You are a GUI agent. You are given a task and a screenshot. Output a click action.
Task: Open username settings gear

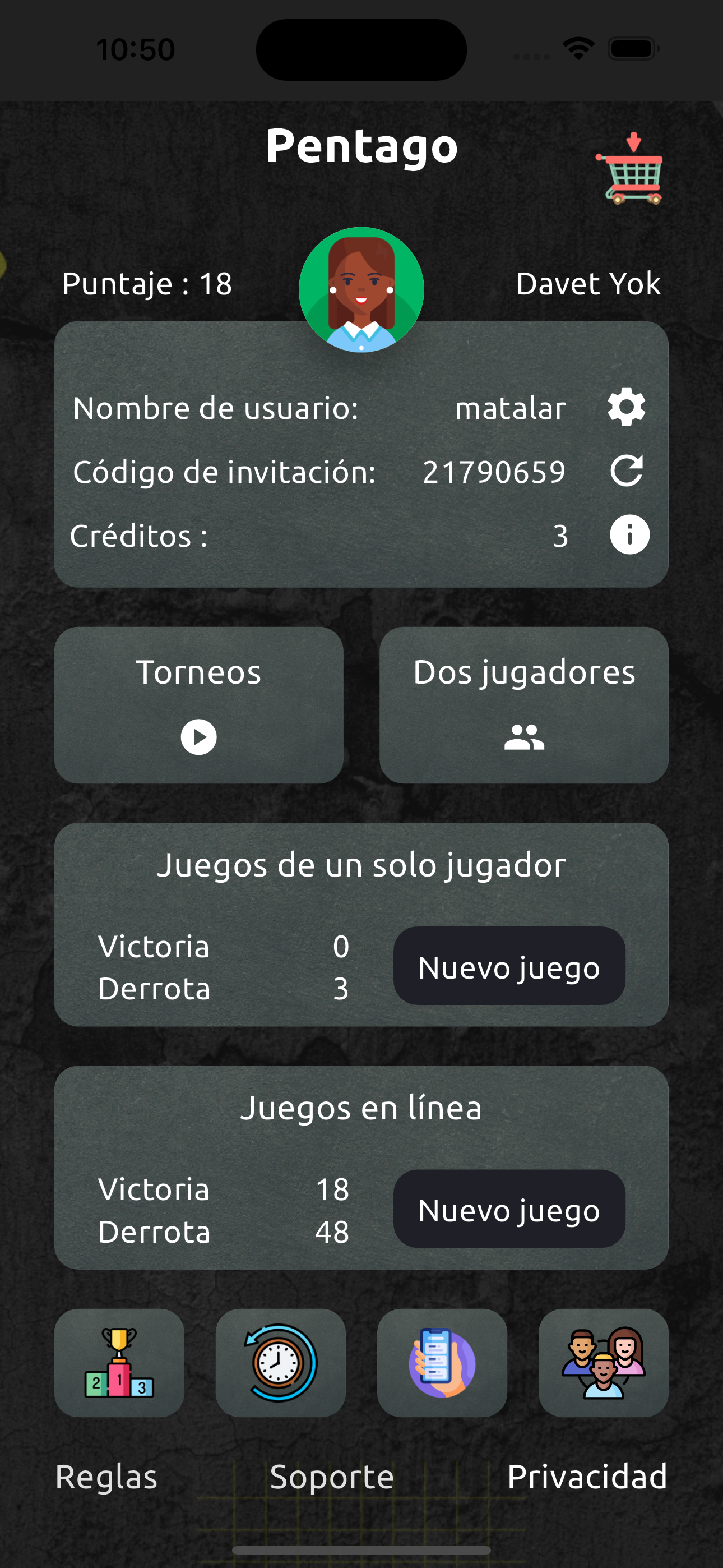click(x=627, y=407)
